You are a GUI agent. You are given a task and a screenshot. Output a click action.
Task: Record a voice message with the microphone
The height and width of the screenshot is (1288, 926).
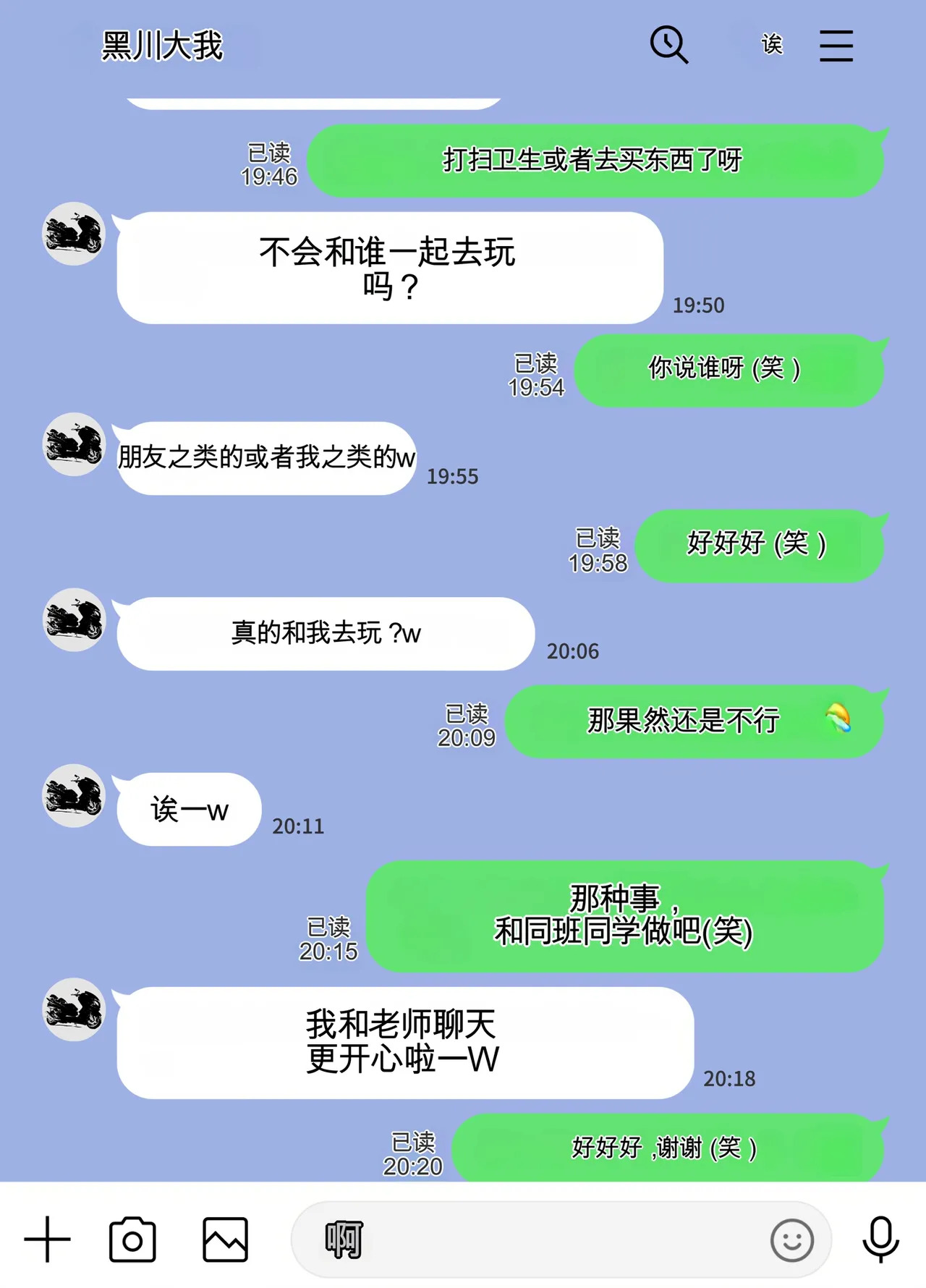880,1240
